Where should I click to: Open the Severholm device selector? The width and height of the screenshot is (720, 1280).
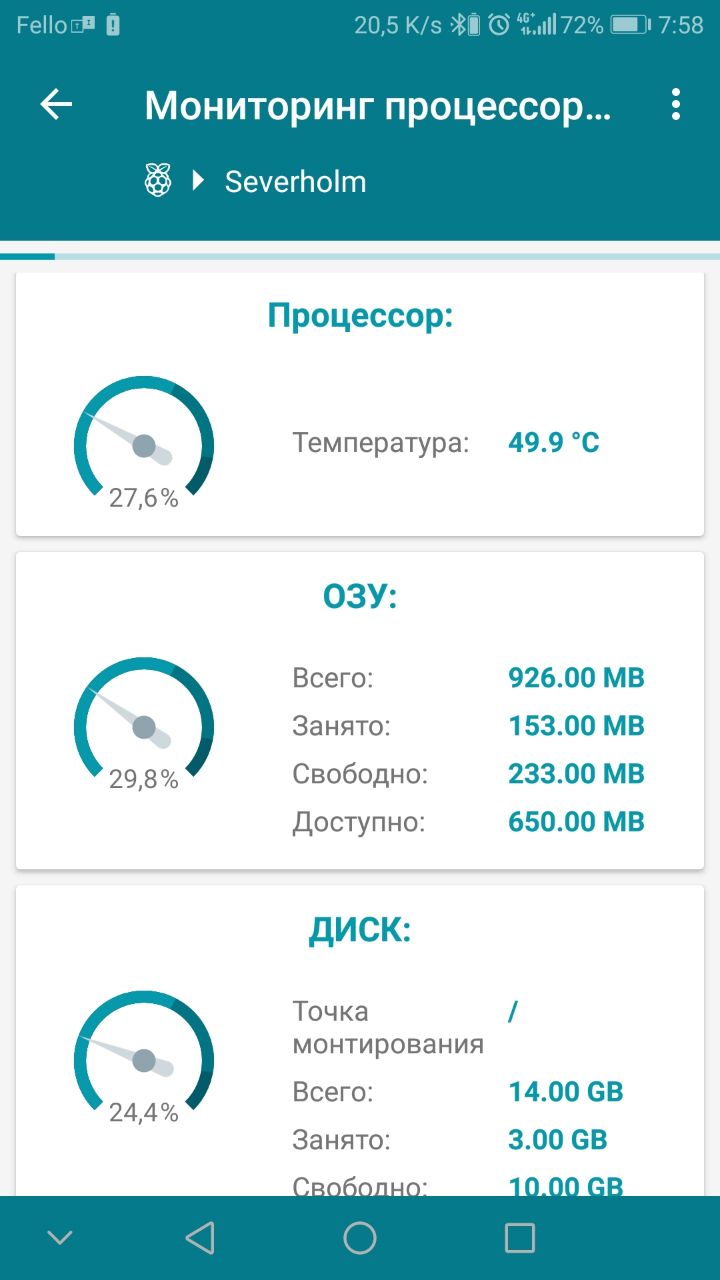294,182
